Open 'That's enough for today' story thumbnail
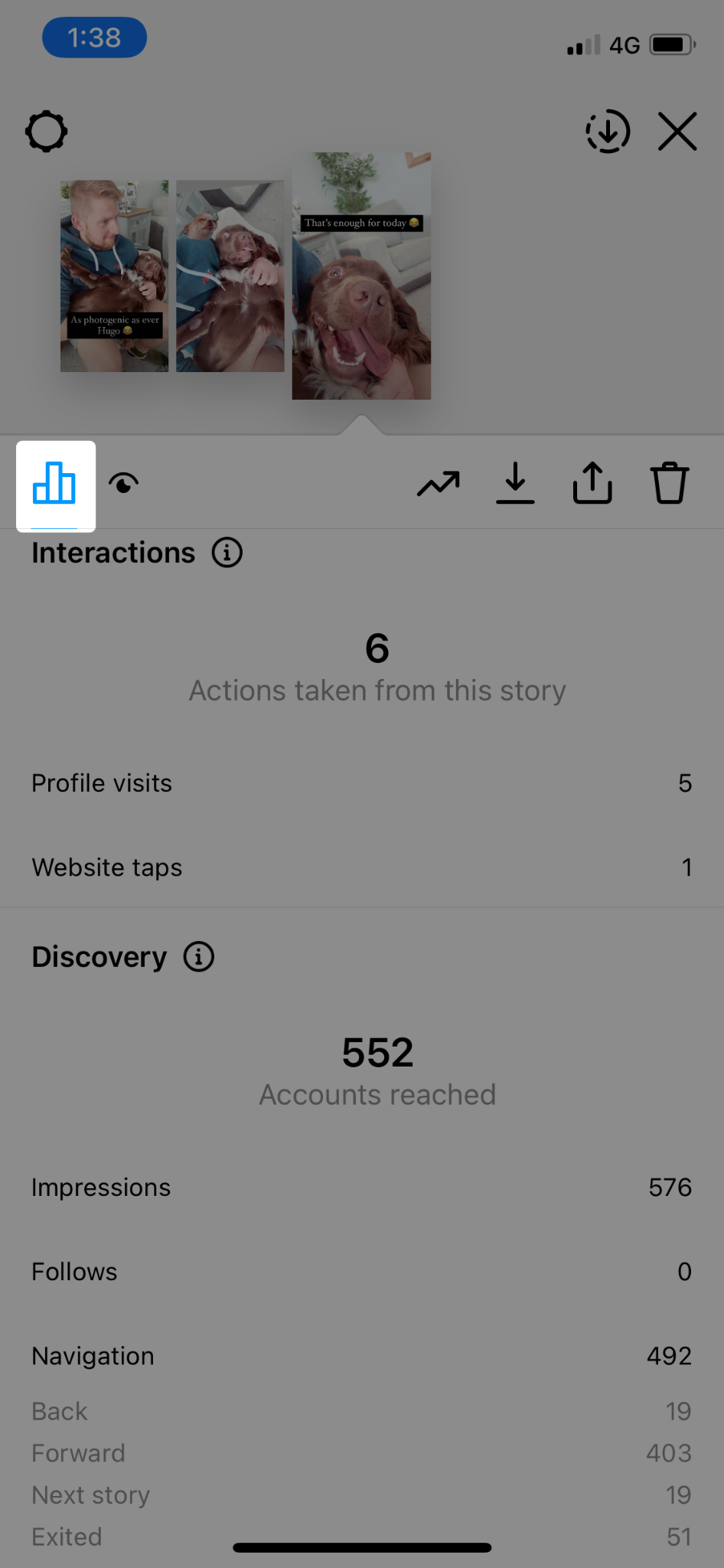Viewport: 724px width, 1568px height. [361, 276]
